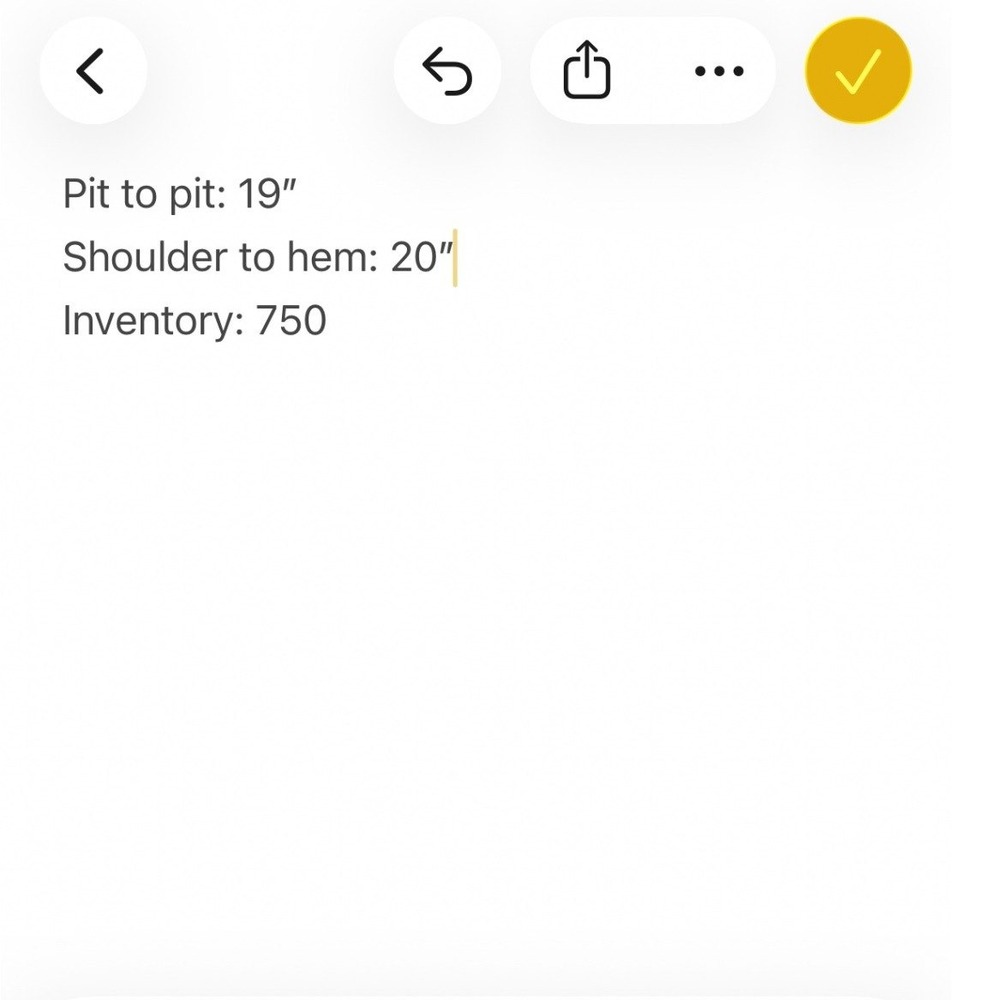Screen dimensions: 1000x1000
Task: Confirm editing with the yellow checkmark
Action: (x=858, y=71)
